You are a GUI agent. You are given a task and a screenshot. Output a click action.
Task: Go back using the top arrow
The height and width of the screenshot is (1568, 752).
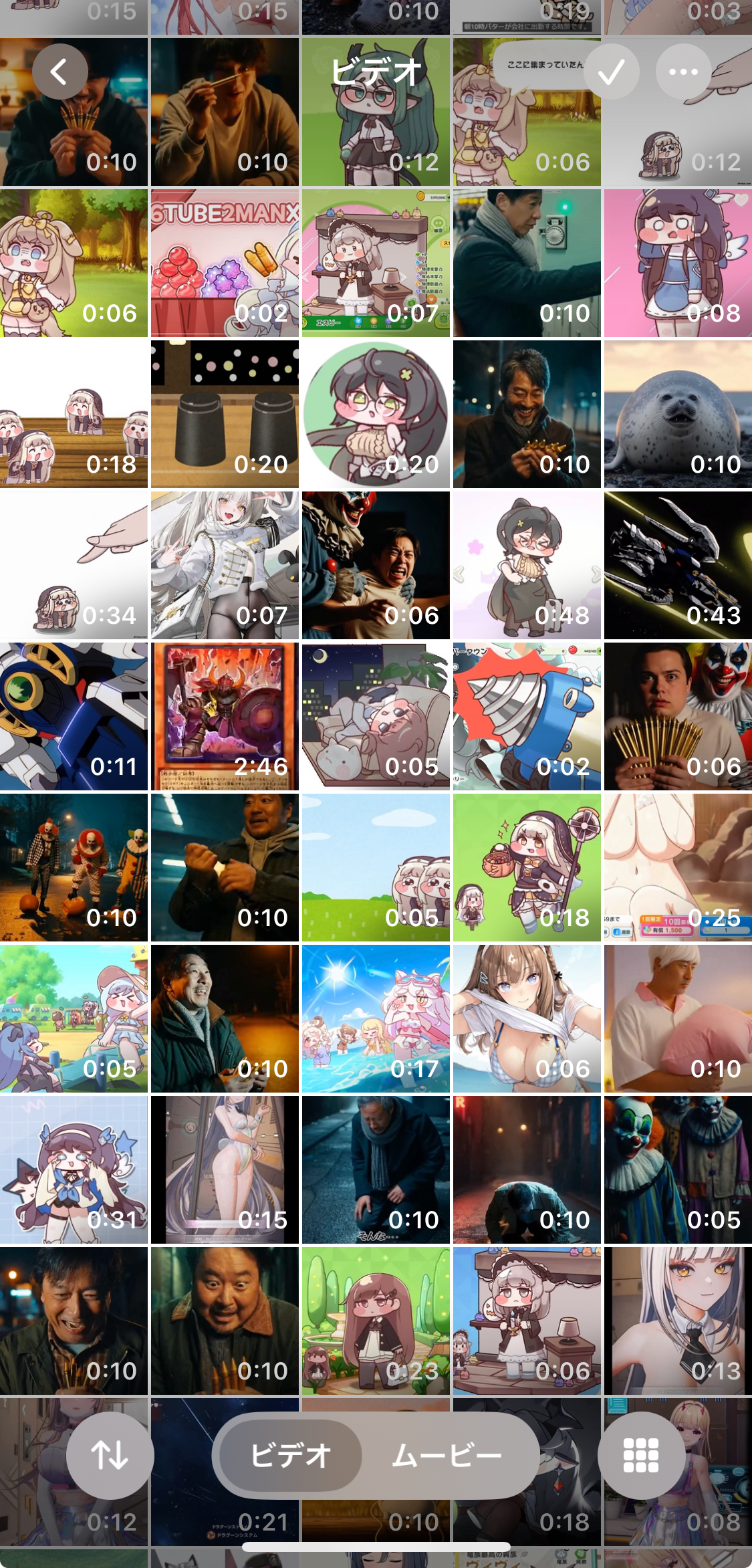coord(59,72)
